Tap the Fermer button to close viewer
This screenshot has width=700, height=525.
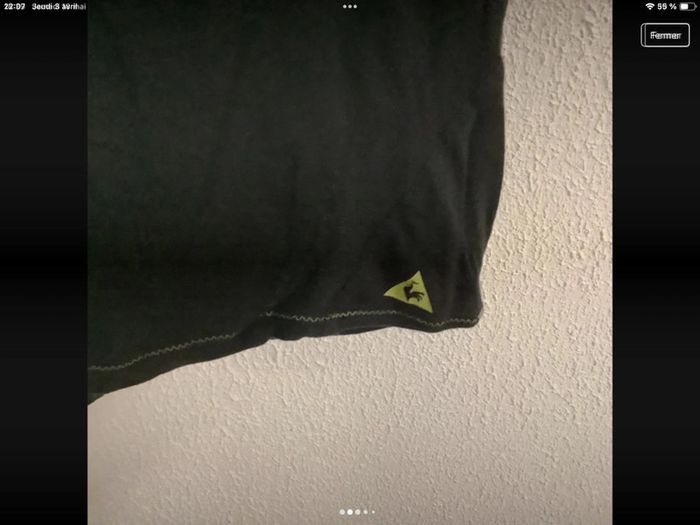(665, 35)
